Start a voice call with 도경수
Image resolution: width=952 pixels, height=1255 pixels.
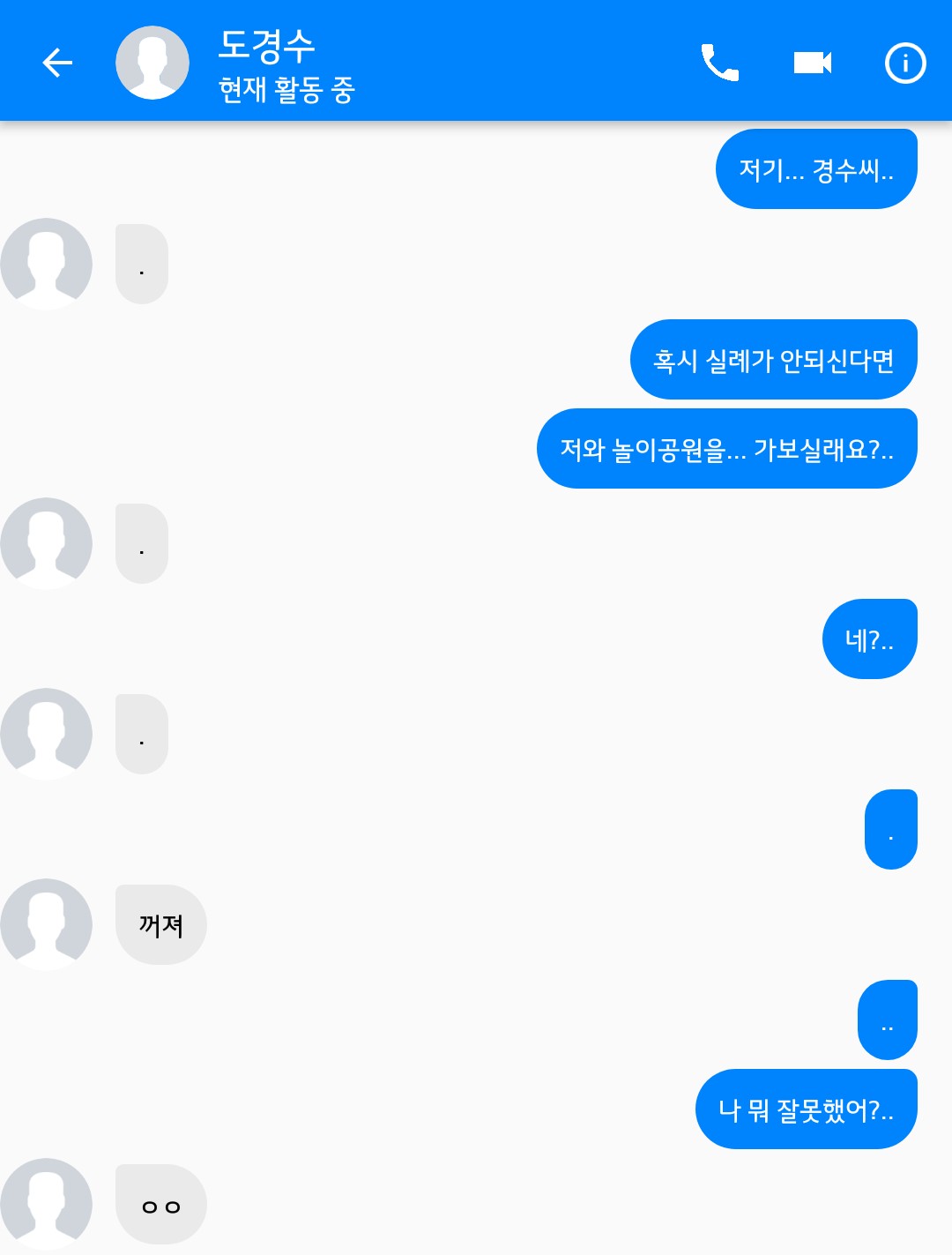click(719, 63)
